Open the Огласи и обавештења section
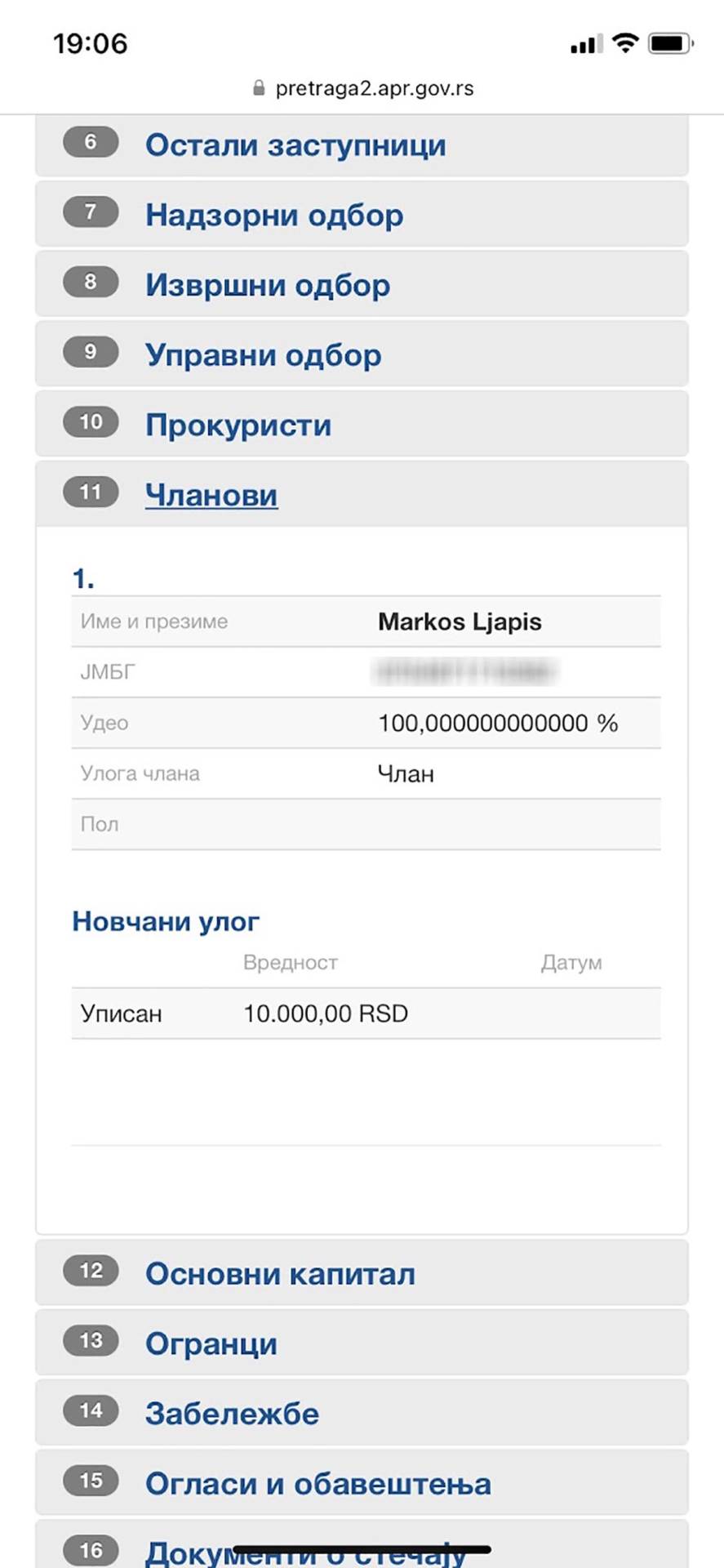Viewport: 724px width, 1568px height. [x=318, y=1485]
